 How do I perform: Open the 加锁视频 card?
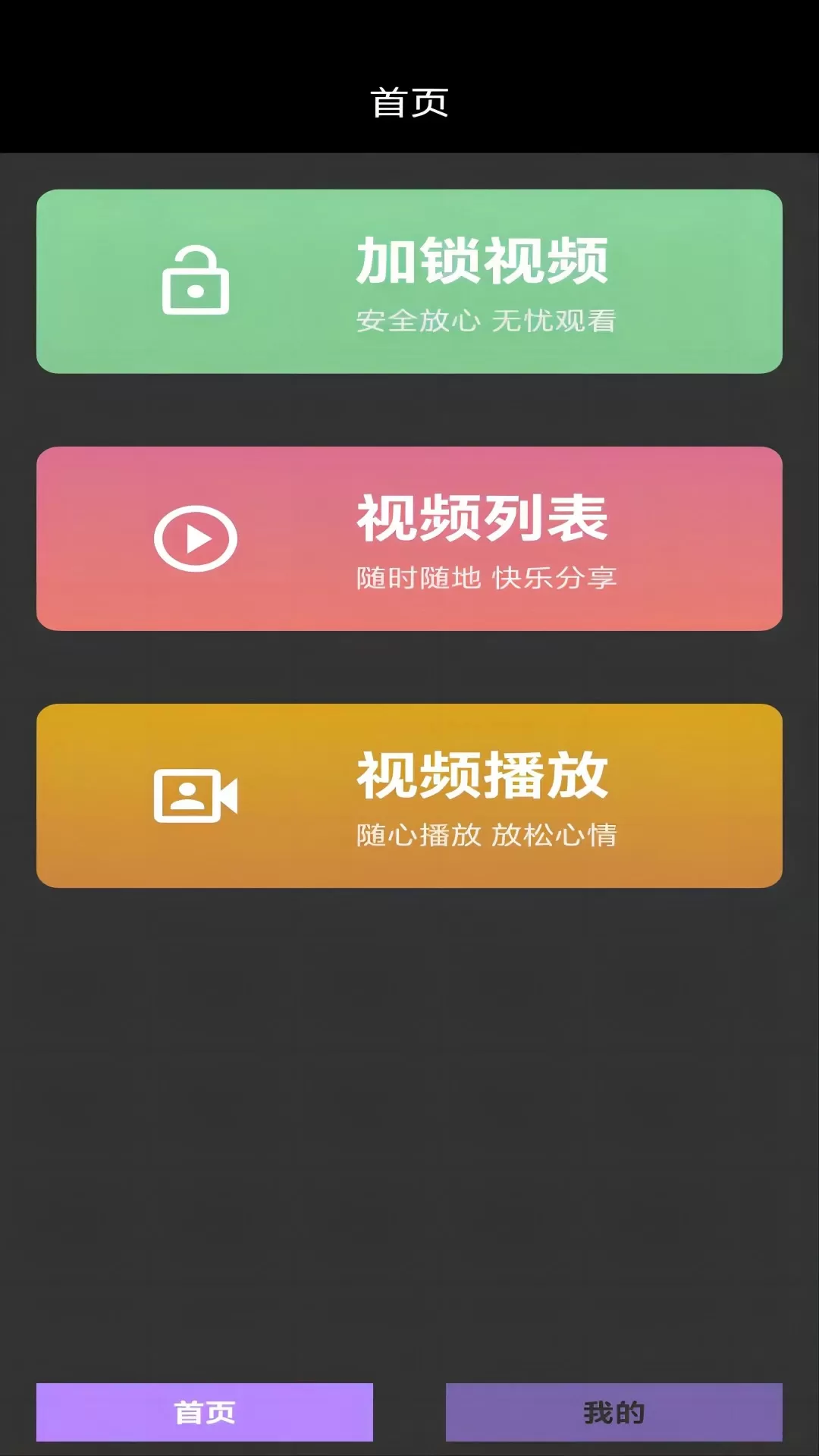[409, 281]
